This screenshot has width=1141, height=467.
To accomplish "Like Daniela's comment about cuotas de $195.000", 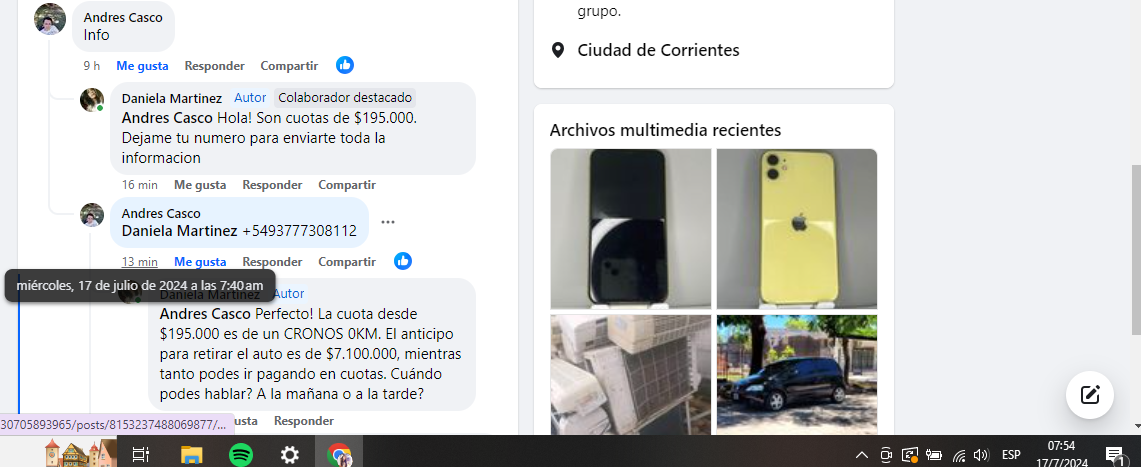I will [200, 185].
